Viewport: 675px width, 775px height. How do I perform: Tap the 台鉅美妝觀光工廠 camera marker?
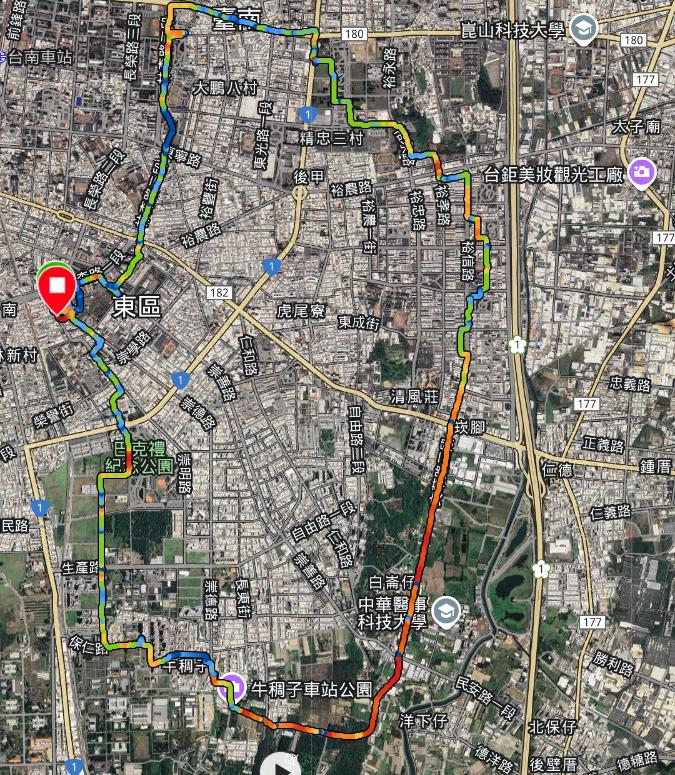[641, 172]
